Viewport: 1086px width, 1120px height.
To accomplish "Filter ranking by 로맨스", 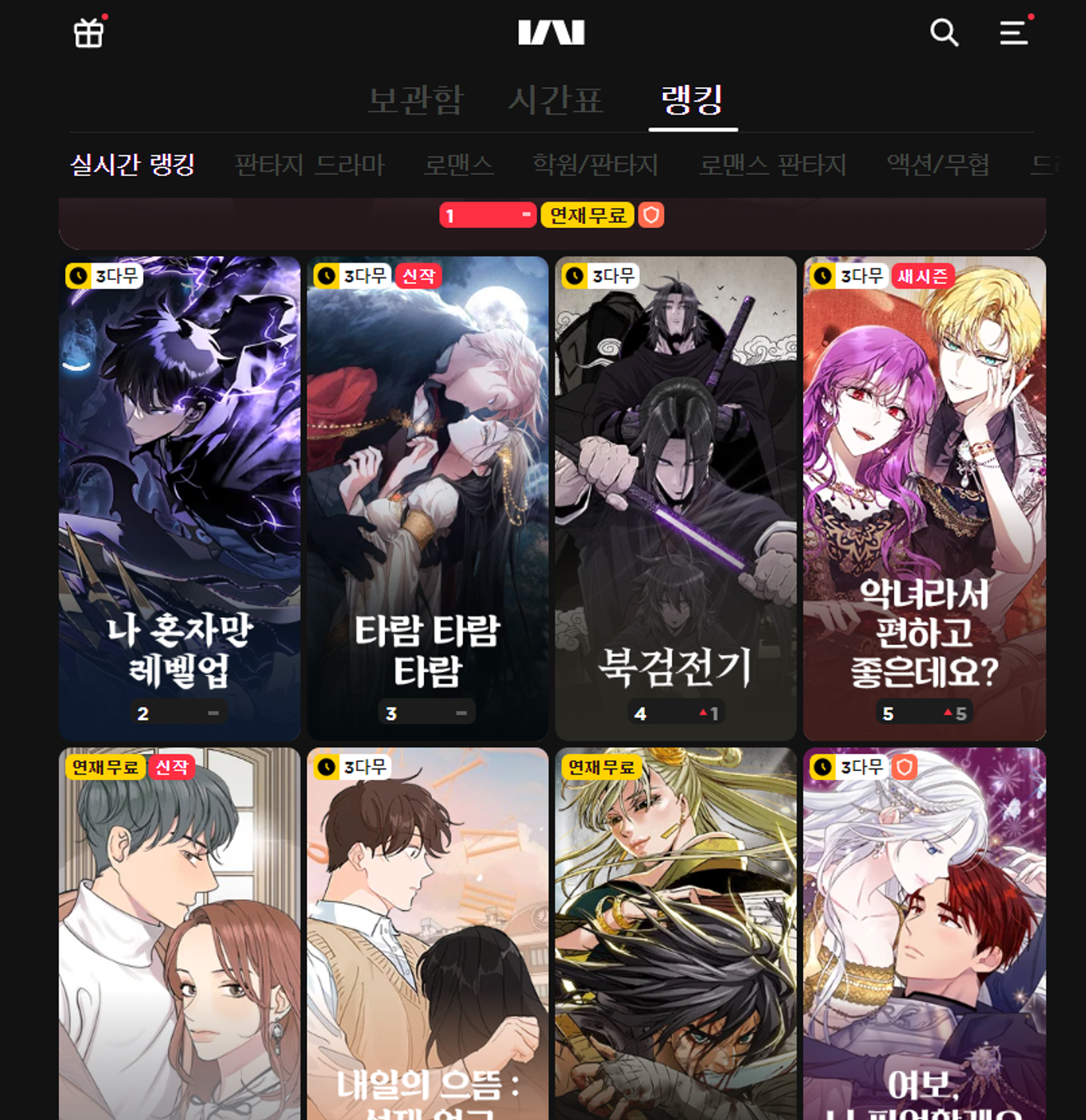I will (x=458, y=165).
